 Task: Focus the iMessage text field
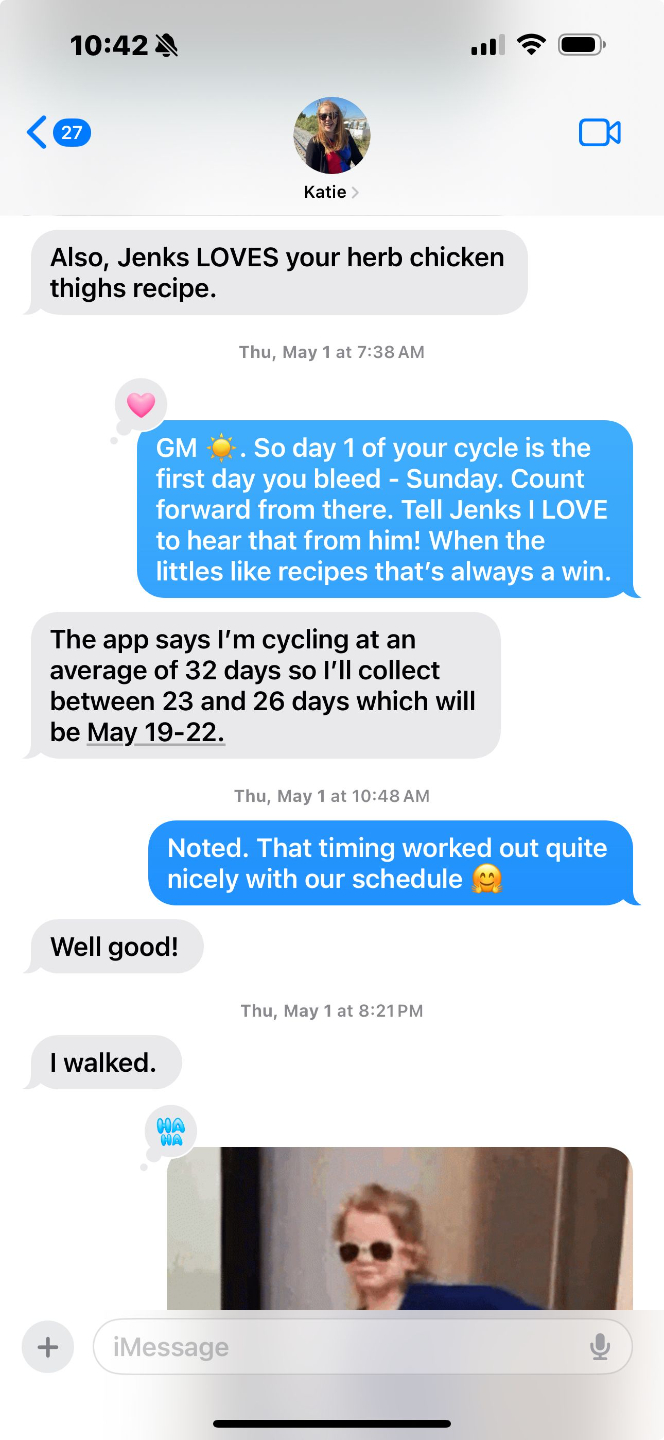[x=340, y=1347]
